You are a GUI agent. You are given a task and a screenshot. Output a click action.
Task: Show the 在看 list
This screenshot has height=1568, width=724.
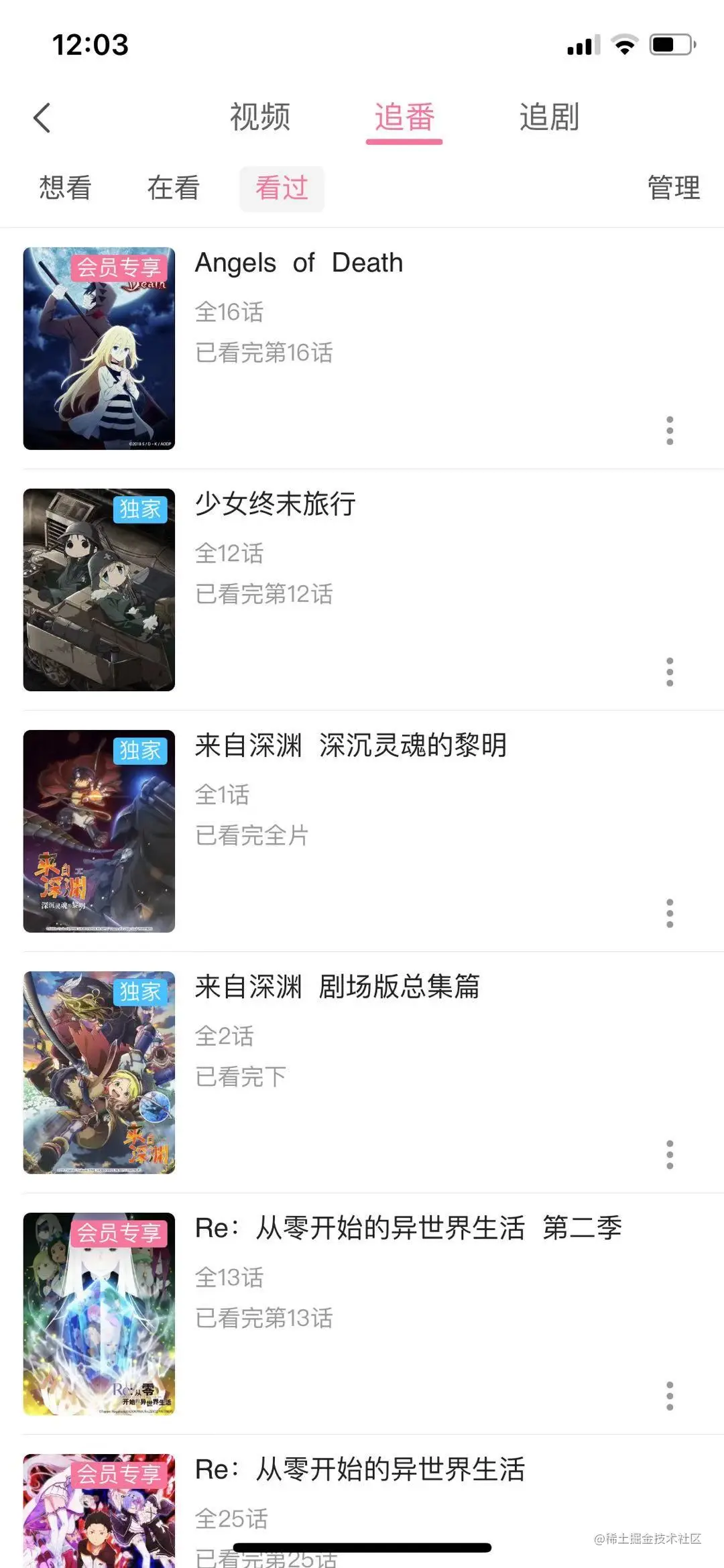coord(174,188)
